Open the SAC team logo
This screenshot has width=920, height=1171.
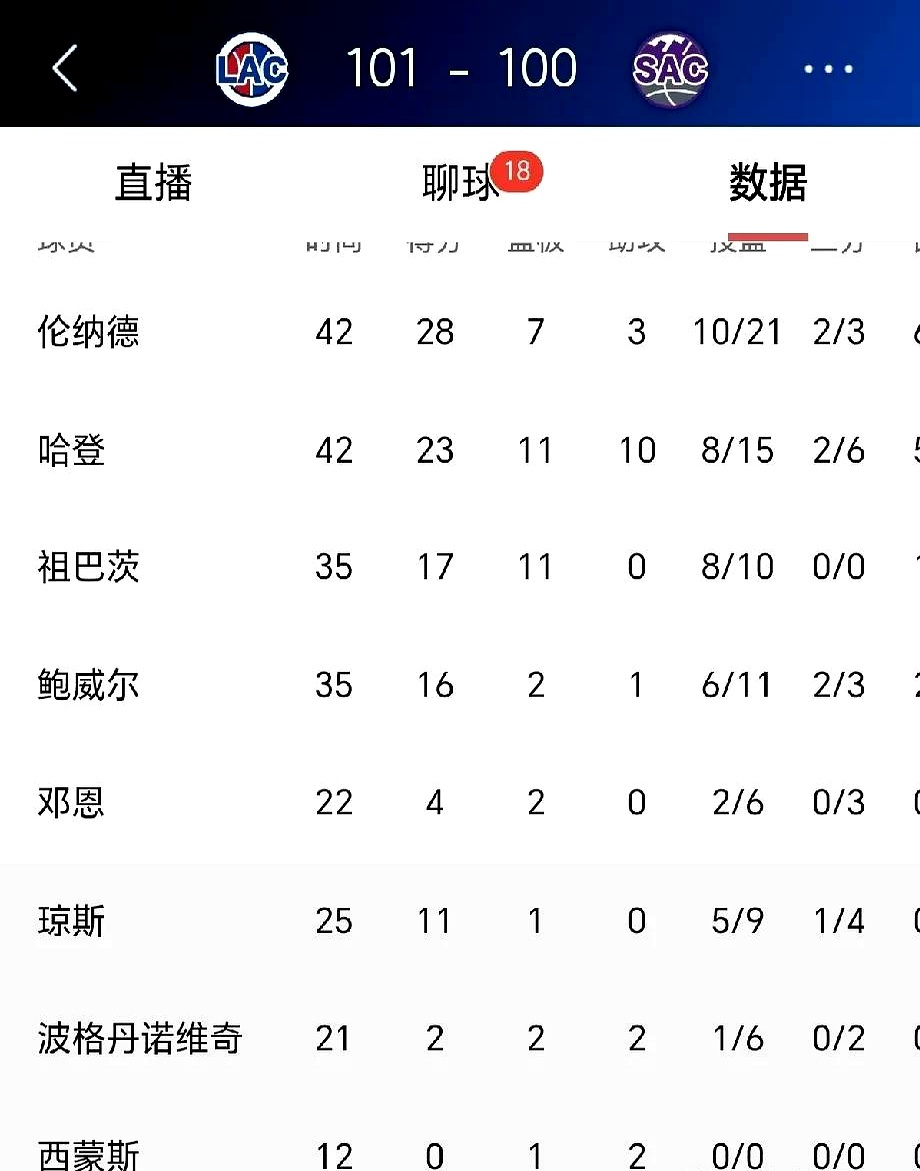pos(670,69)
